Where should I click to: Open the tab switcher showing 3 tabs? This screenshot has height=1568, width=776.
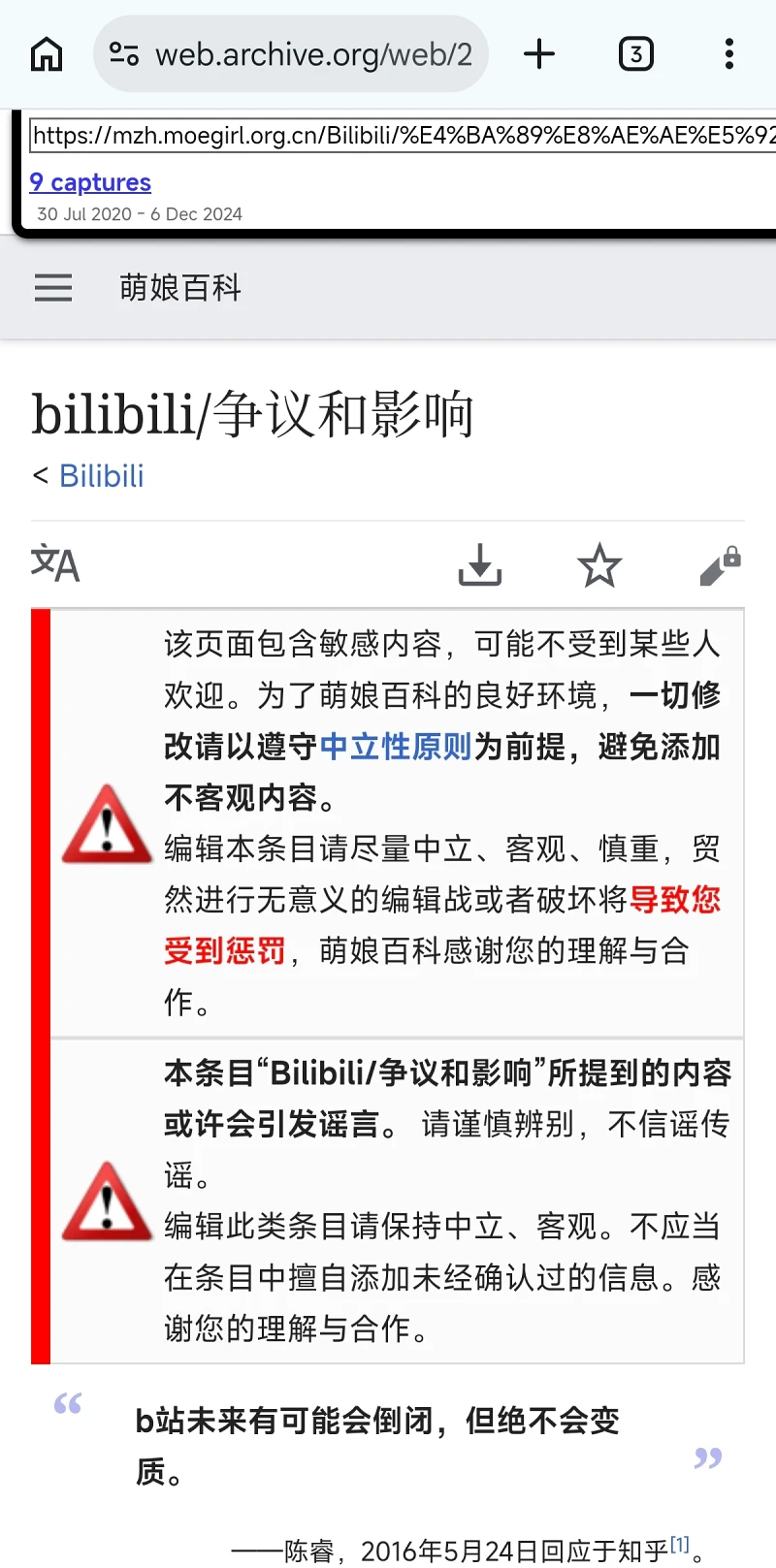point(635,54)
